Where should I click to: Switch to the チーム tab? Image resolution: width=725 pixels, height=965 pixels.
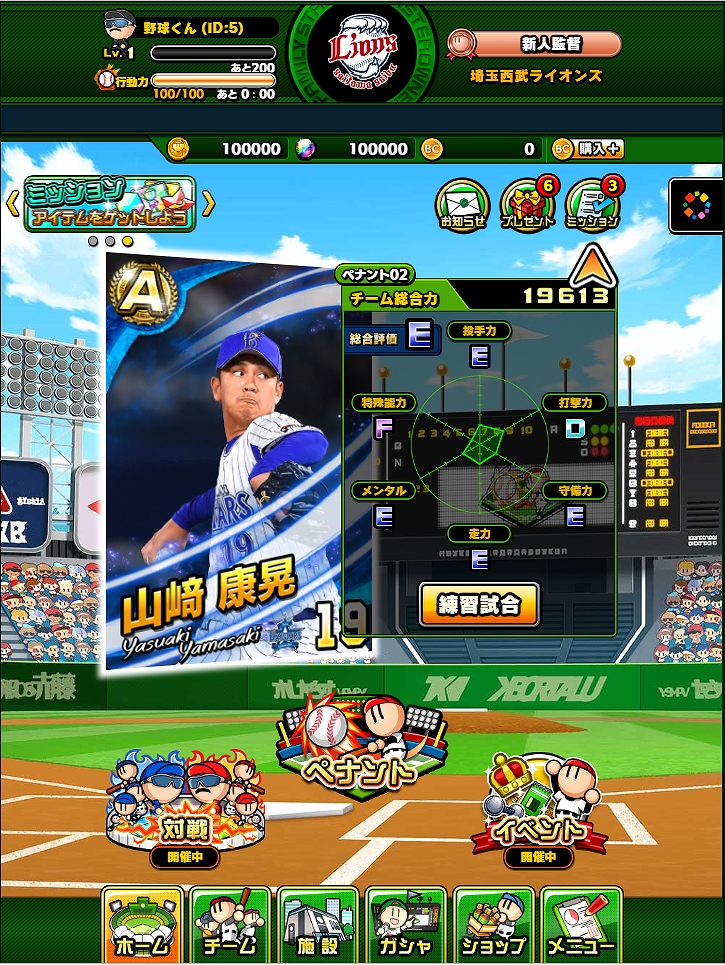coord(230,926)
